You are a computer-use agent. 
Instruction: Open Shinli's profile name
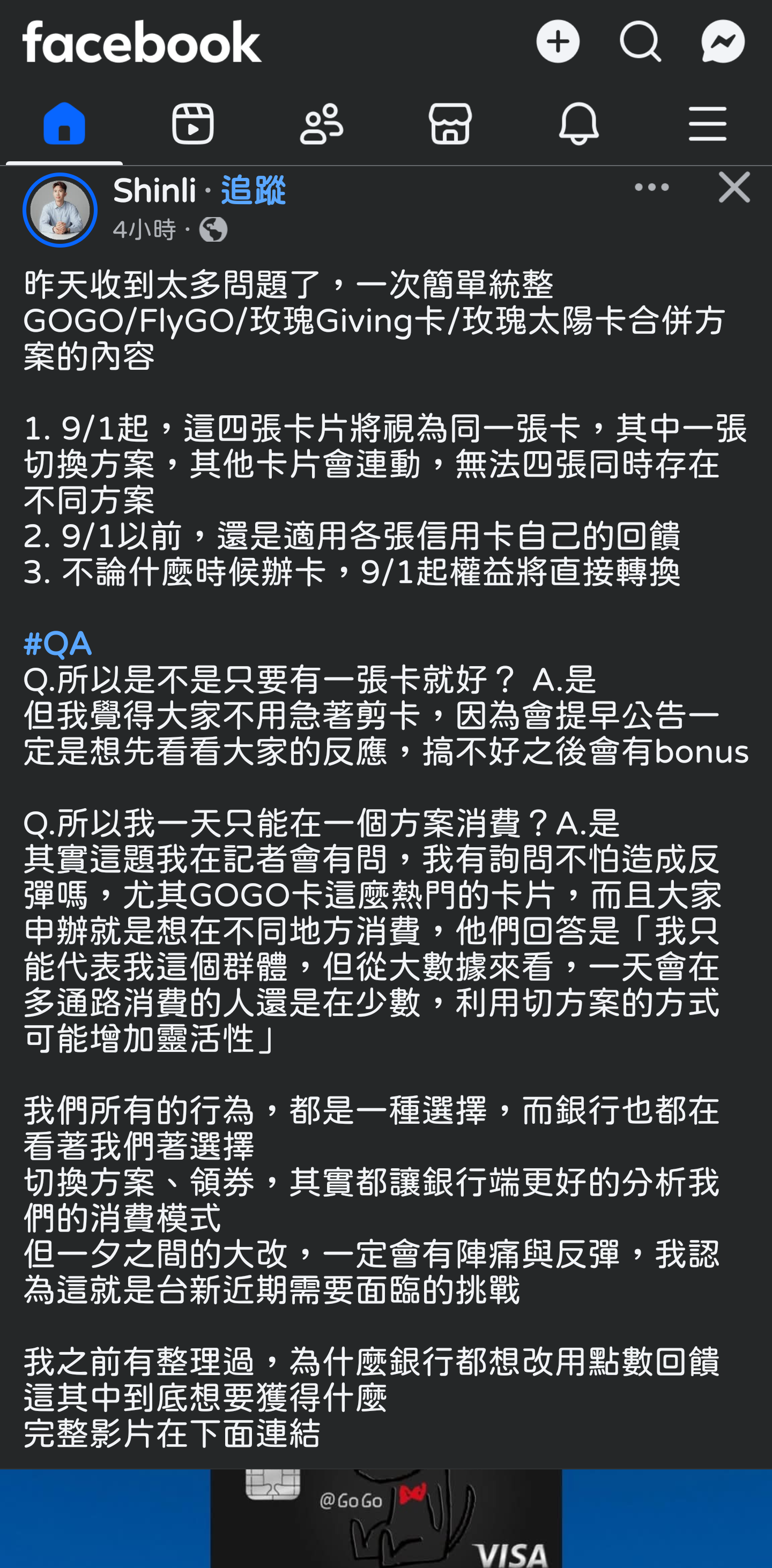[x=154, y=191]
